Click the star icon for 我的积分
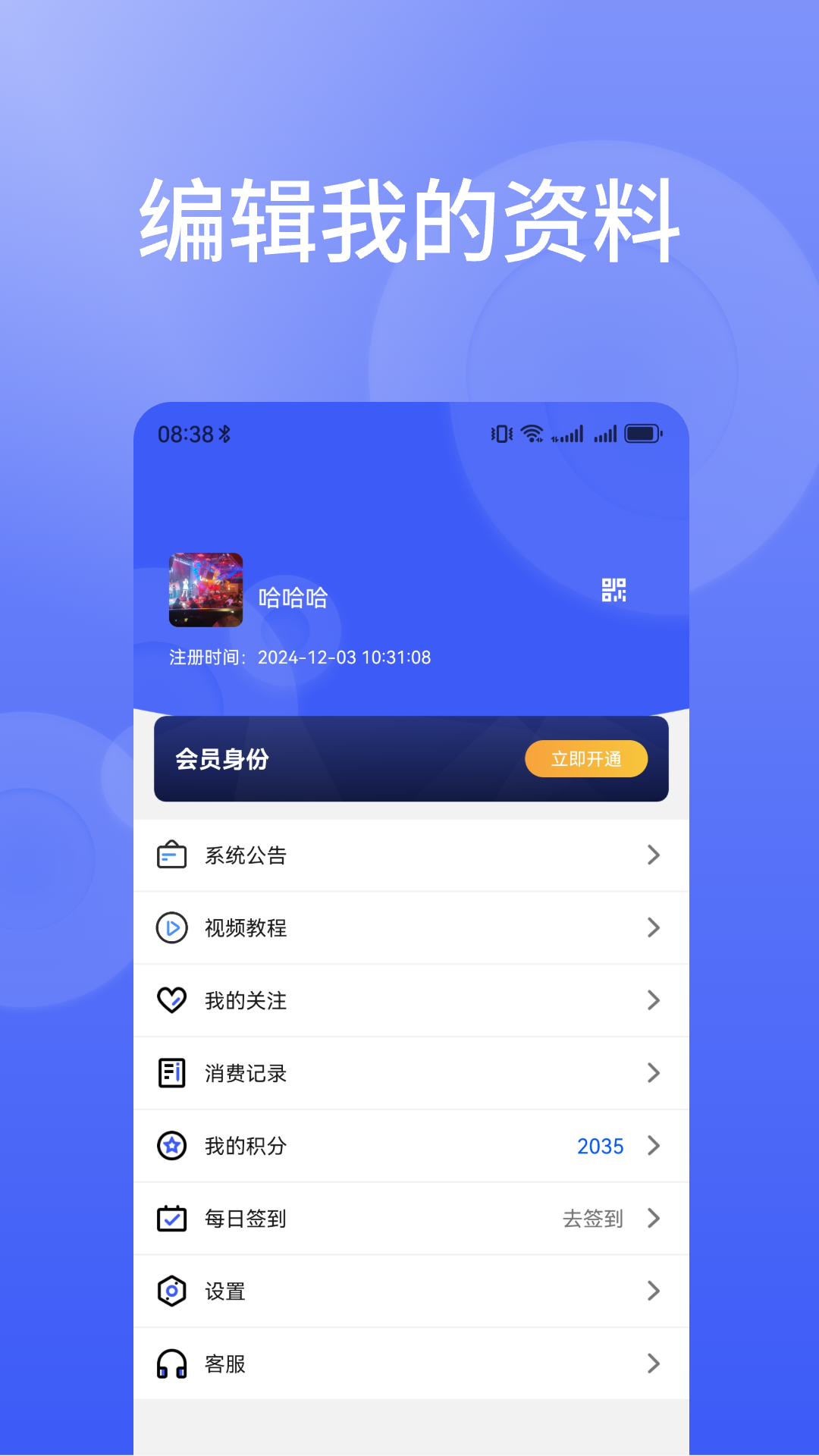 (x=171, y=1146)
